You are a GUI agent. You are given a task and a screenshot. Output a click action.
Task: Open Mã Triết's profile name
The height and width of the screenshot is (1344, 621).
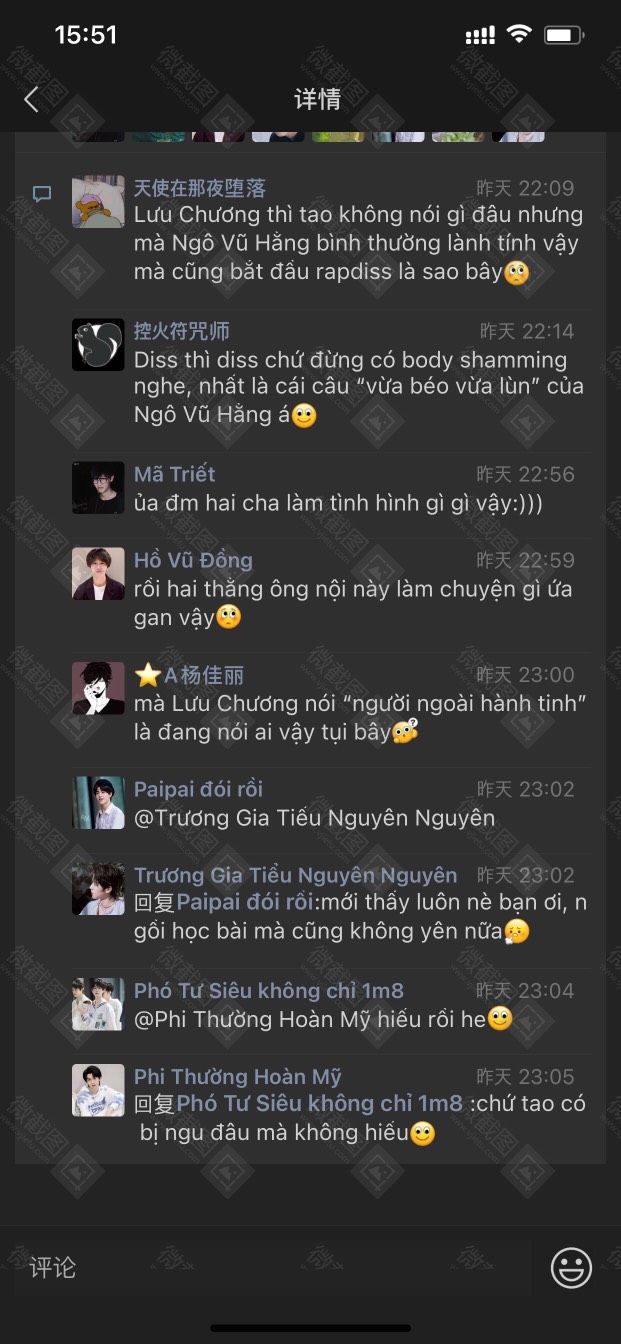point(174,474)
